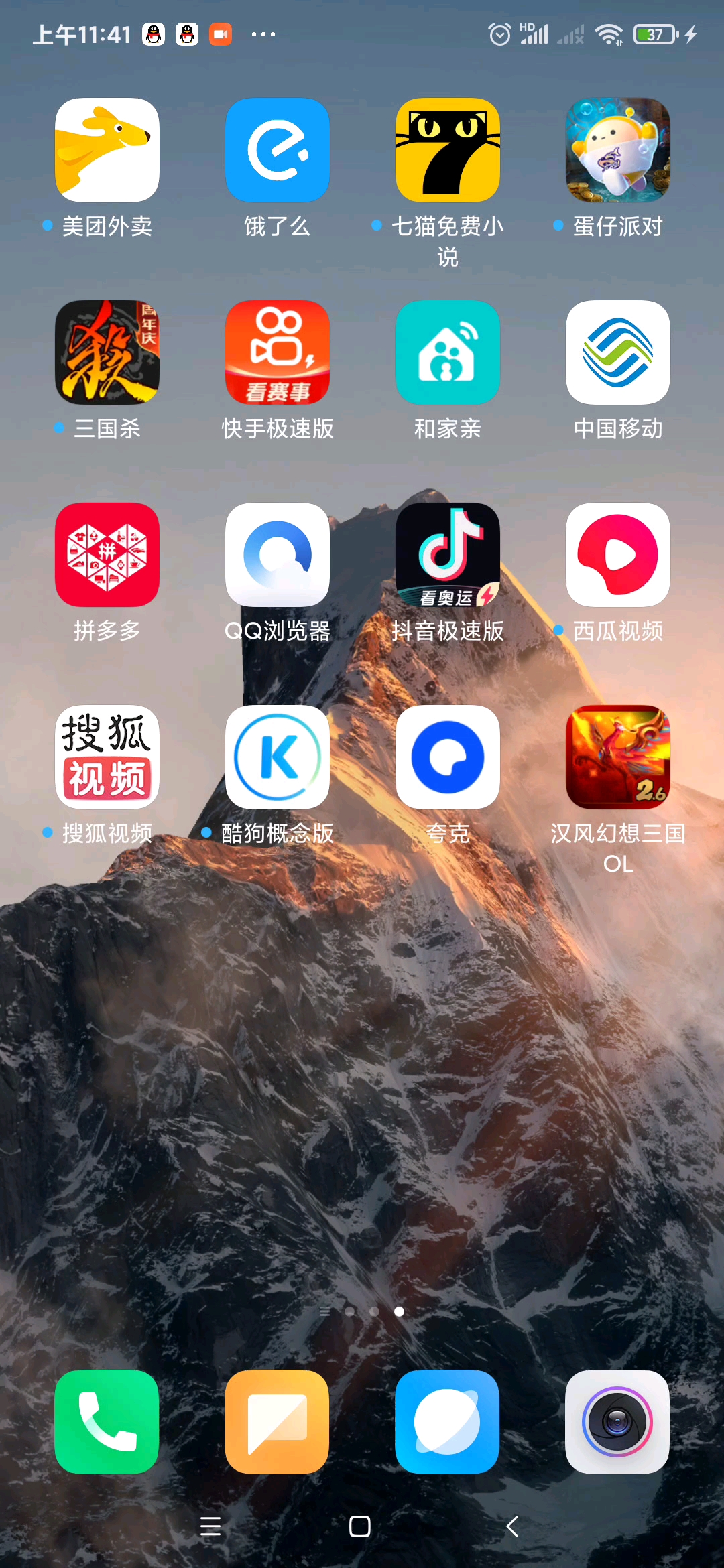
Task: Open 七猫免费小说 reading app
Action: [448, 150]
